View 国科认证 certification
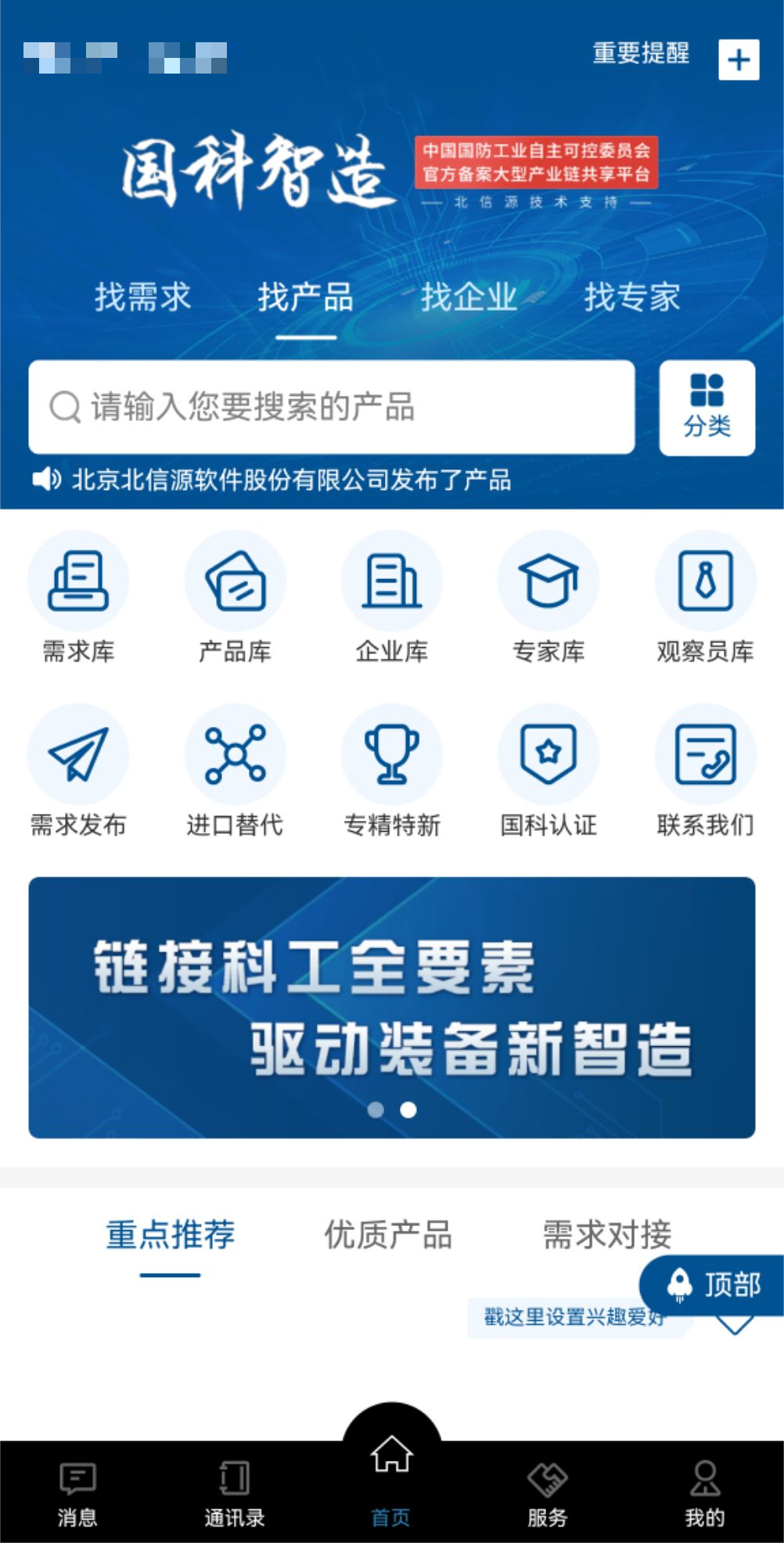This screenshot has height=1543, width=784. [x=548, y=770]
